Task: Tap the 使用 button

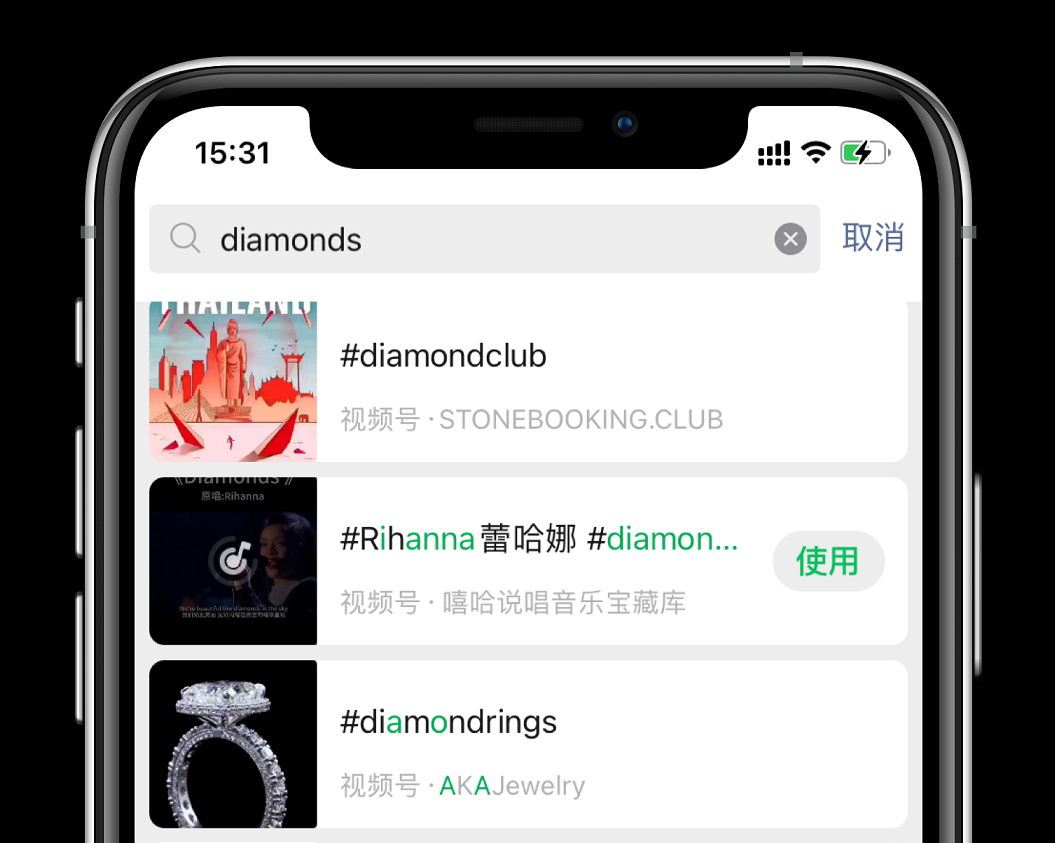Action: tap(828, 562)
